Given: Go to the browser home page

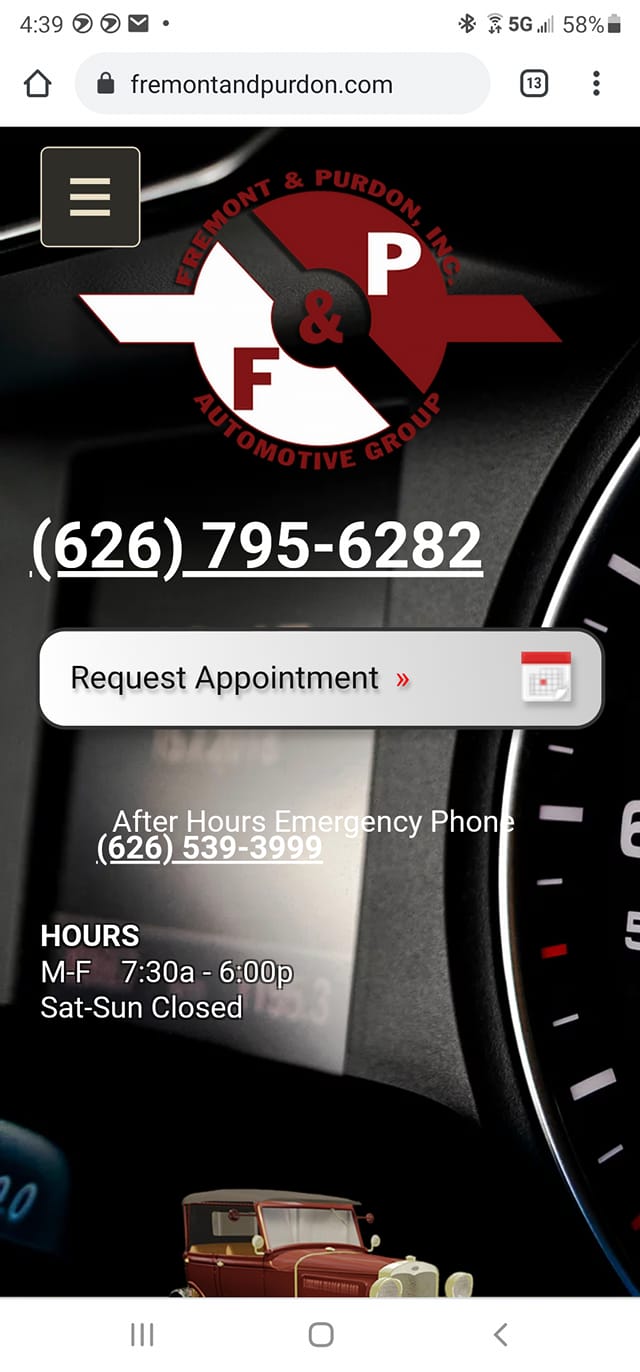Looking at the screenshot, I should 37,84.
